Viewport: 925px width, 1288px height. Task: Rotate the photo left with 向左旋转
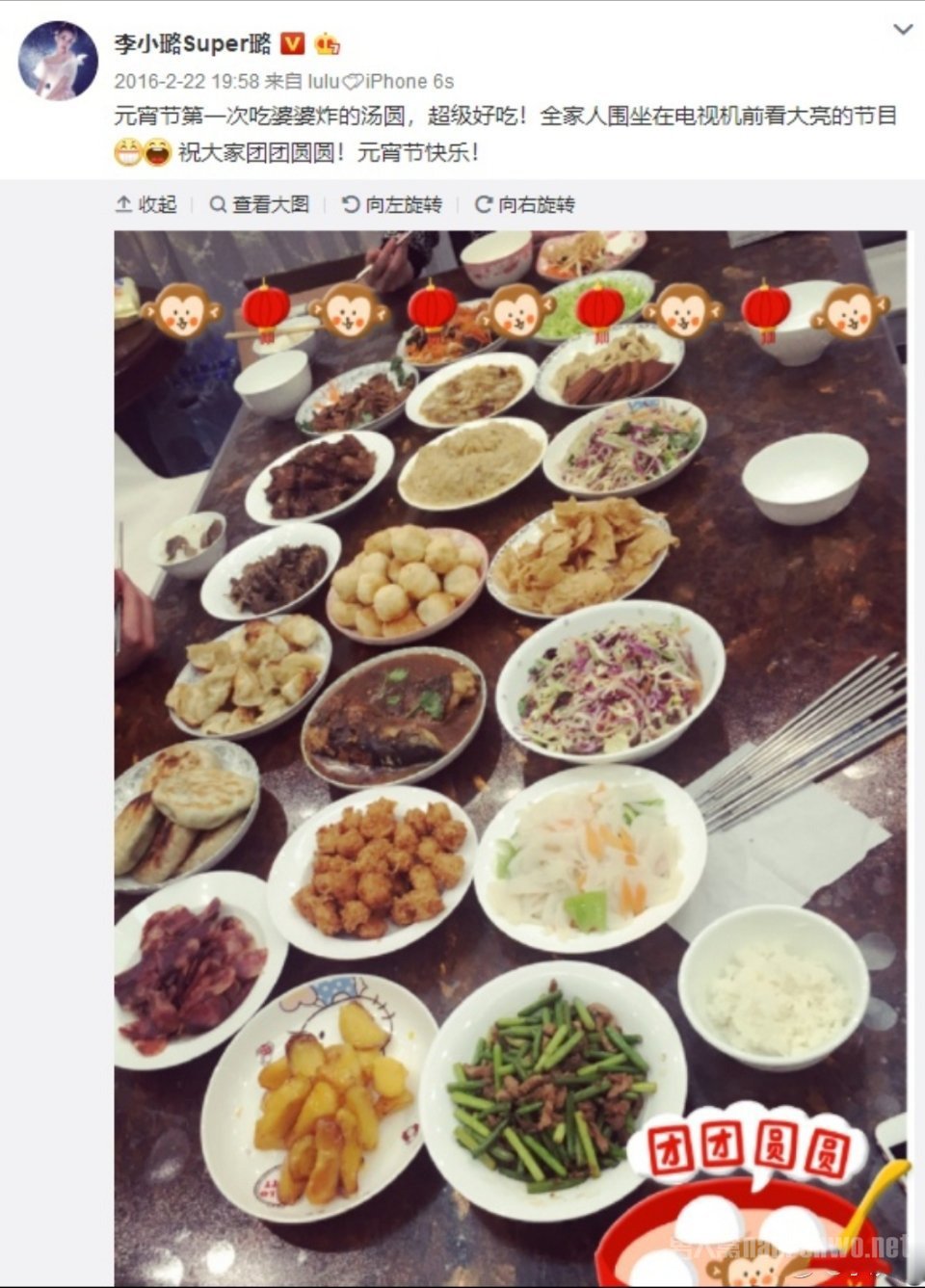pos(392,204)
